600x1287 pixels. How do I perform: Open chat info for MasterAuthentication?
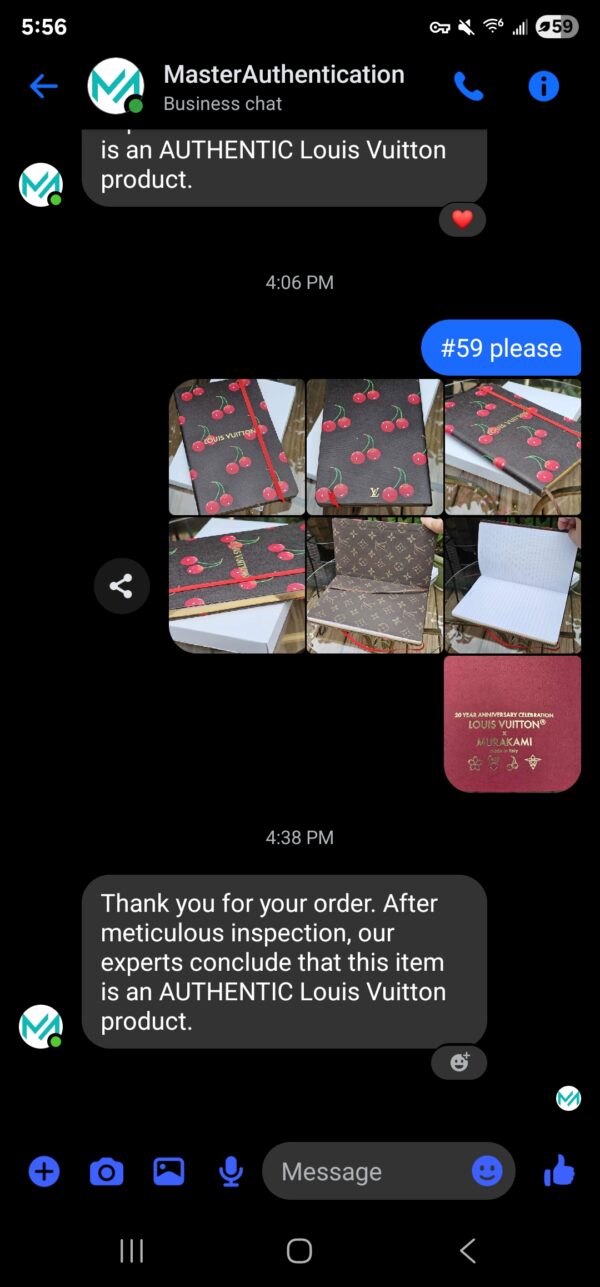543,87
